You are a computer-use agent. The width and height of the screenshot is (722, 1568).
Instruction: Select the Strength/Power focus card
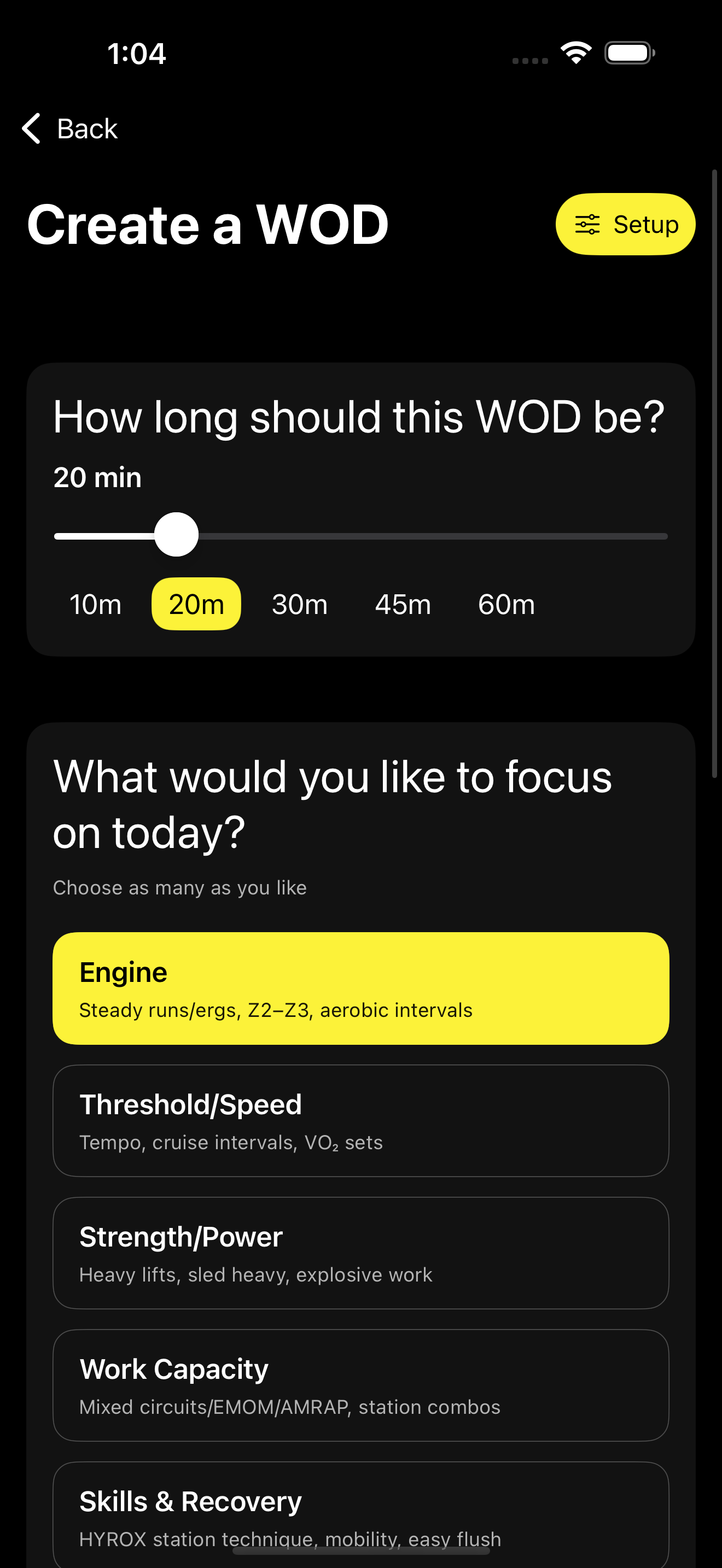(x=360, y=1253)
